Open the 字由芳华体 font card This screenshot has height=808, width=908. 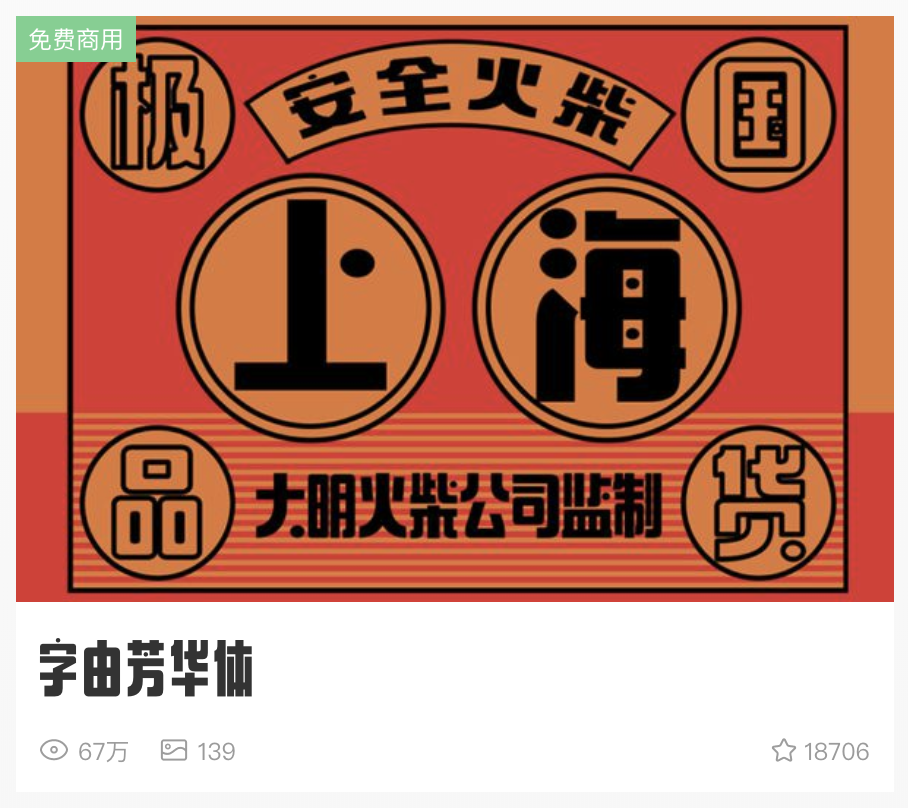[x=146, y=670]
